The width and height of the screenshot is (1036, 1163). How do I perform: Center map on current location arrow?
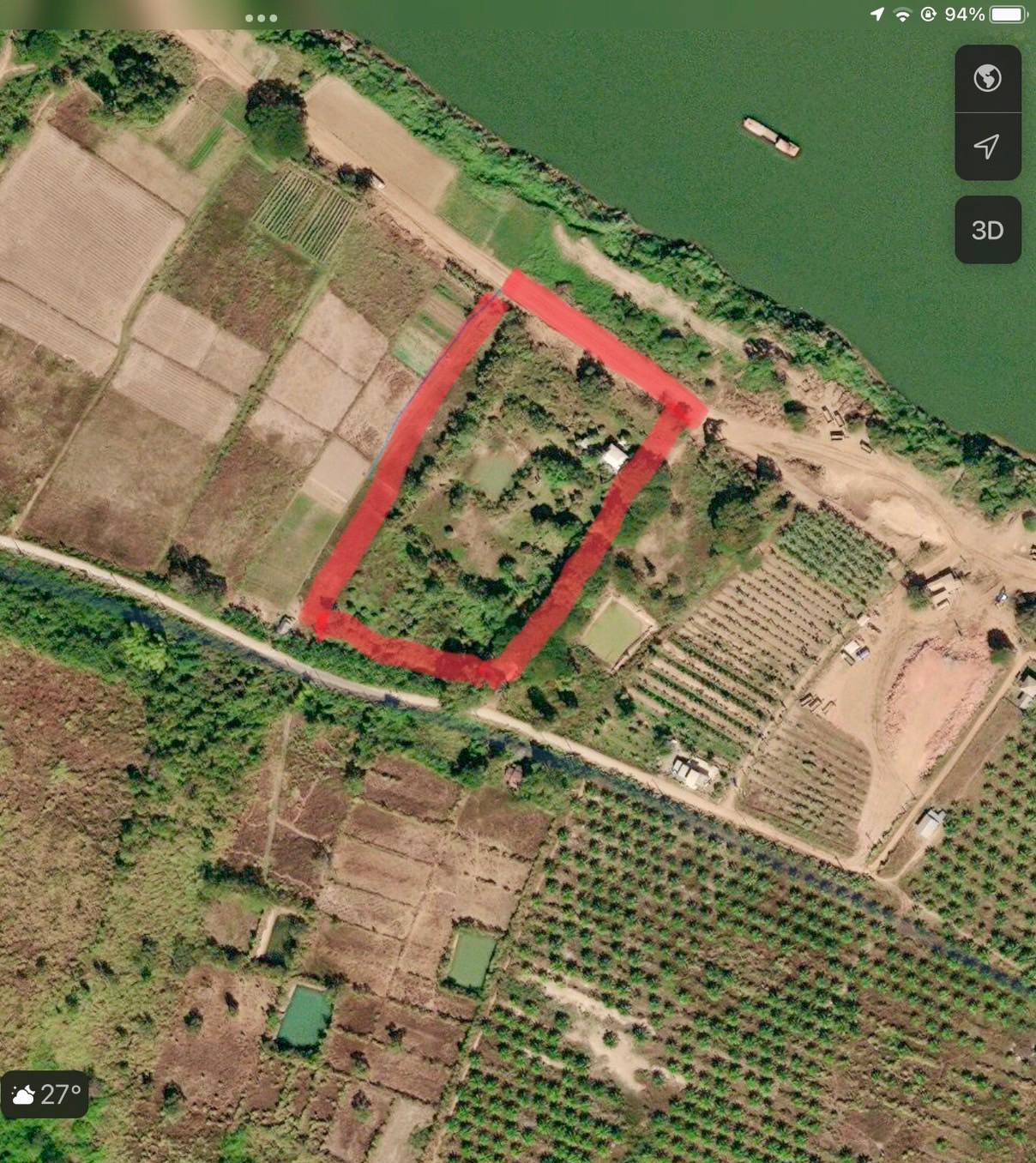(x=987, y=146)
